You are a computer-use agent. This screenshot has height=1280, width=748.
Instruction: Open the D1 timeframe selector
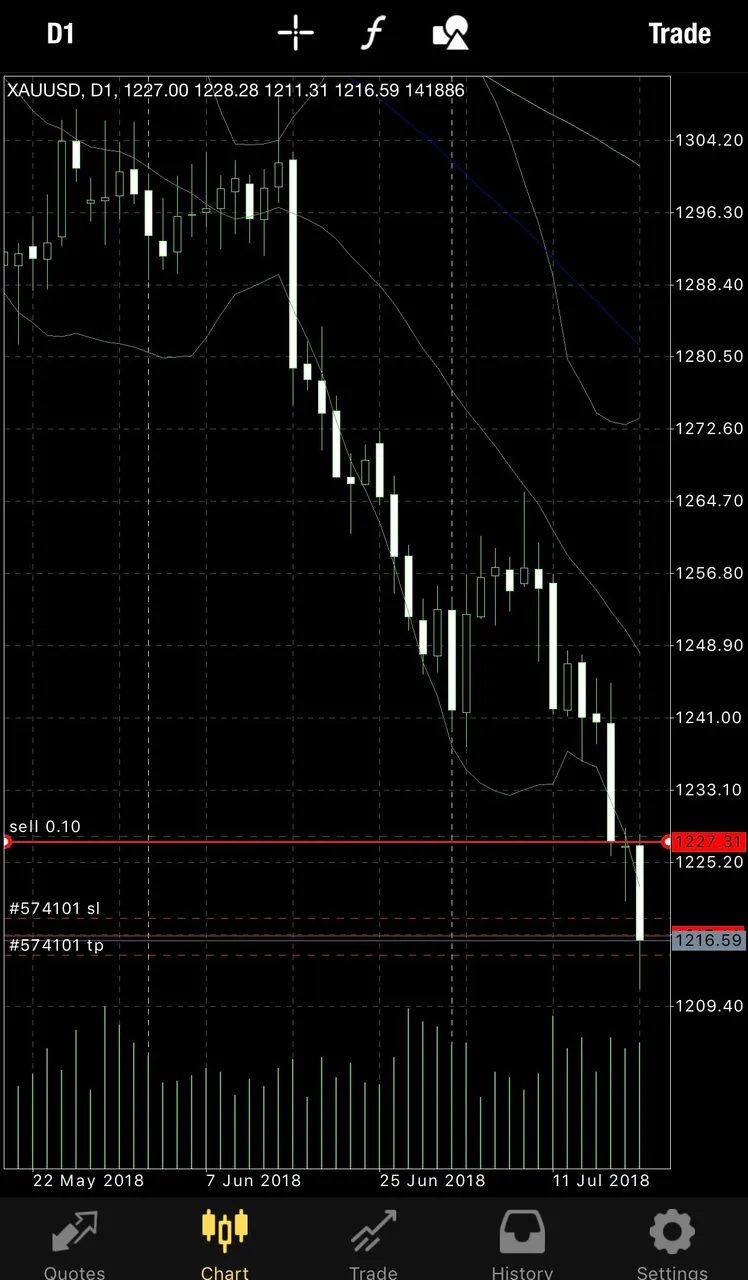point(61,34)
